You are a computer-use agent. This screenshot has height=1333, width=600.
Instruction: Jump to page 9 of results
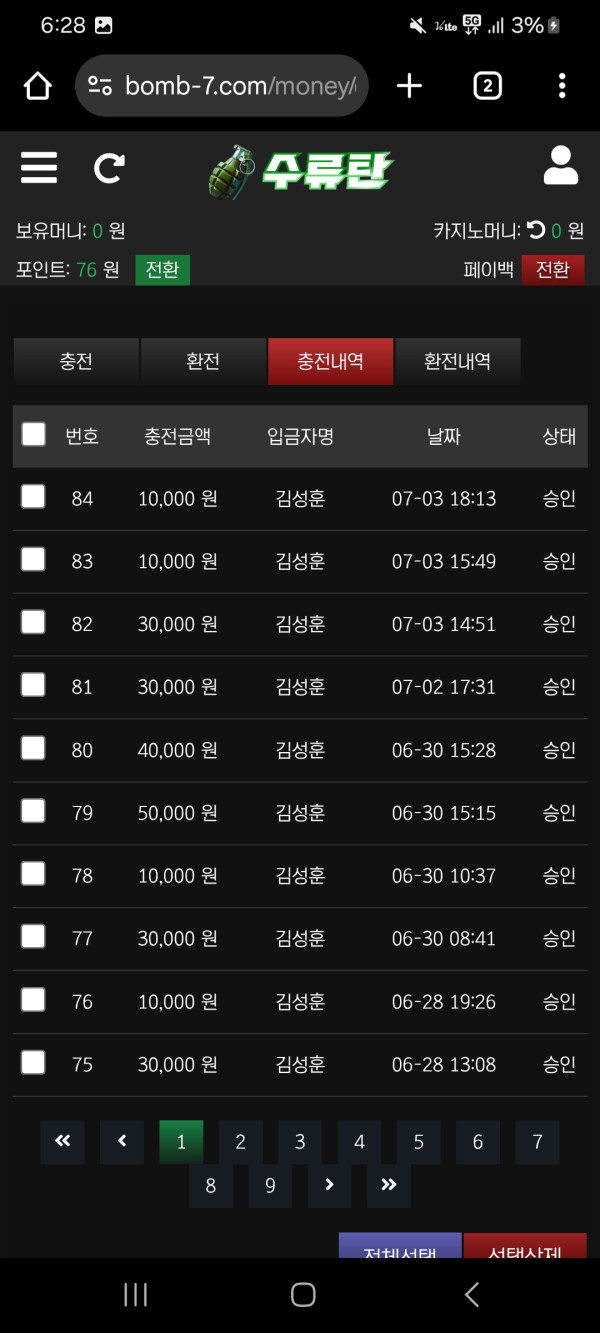pyautogui.click(x=270, y=1186)
